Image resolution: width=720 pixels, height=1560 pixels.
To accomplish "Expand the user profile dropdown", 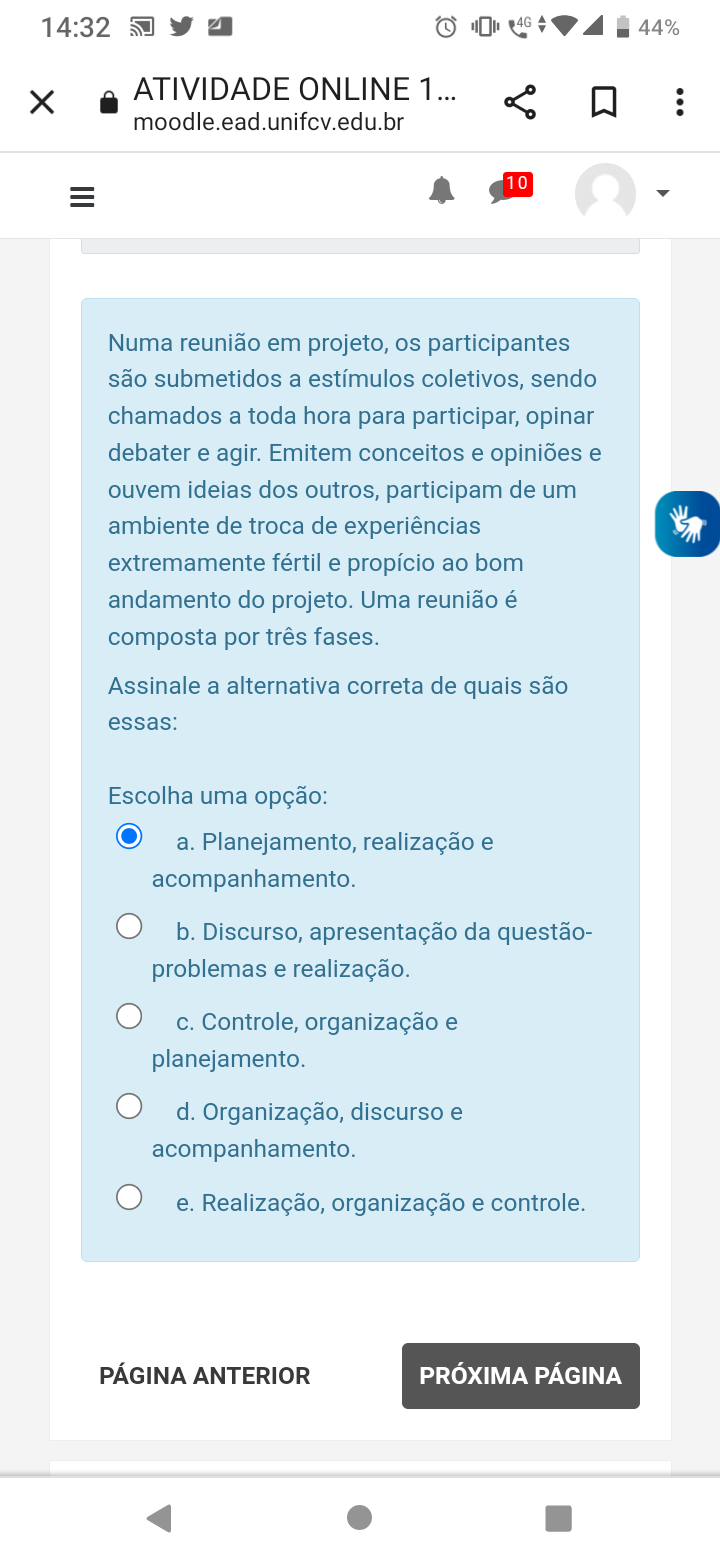I will click(x=661, y=193).
